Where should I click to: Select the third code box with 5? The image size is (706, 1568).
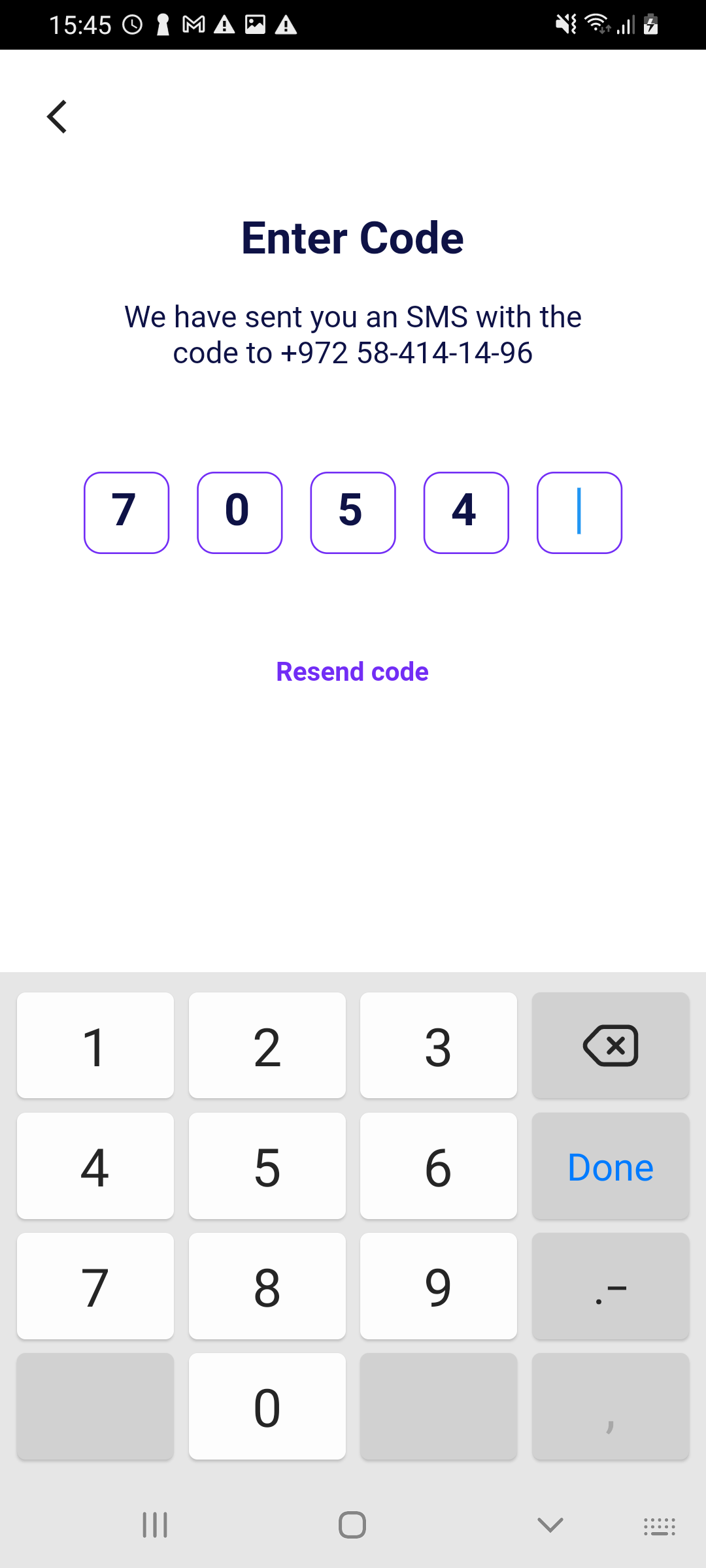point(353,513)
